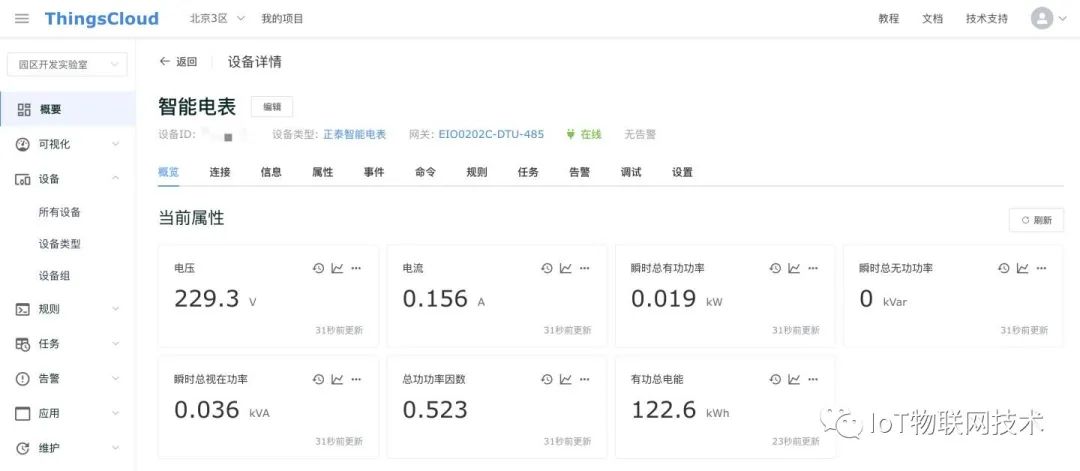The image size is (1080, 471).
Task: Expand the 园区开发实验室 project selector
Action: pyautogui.click(x=67, y=65)
